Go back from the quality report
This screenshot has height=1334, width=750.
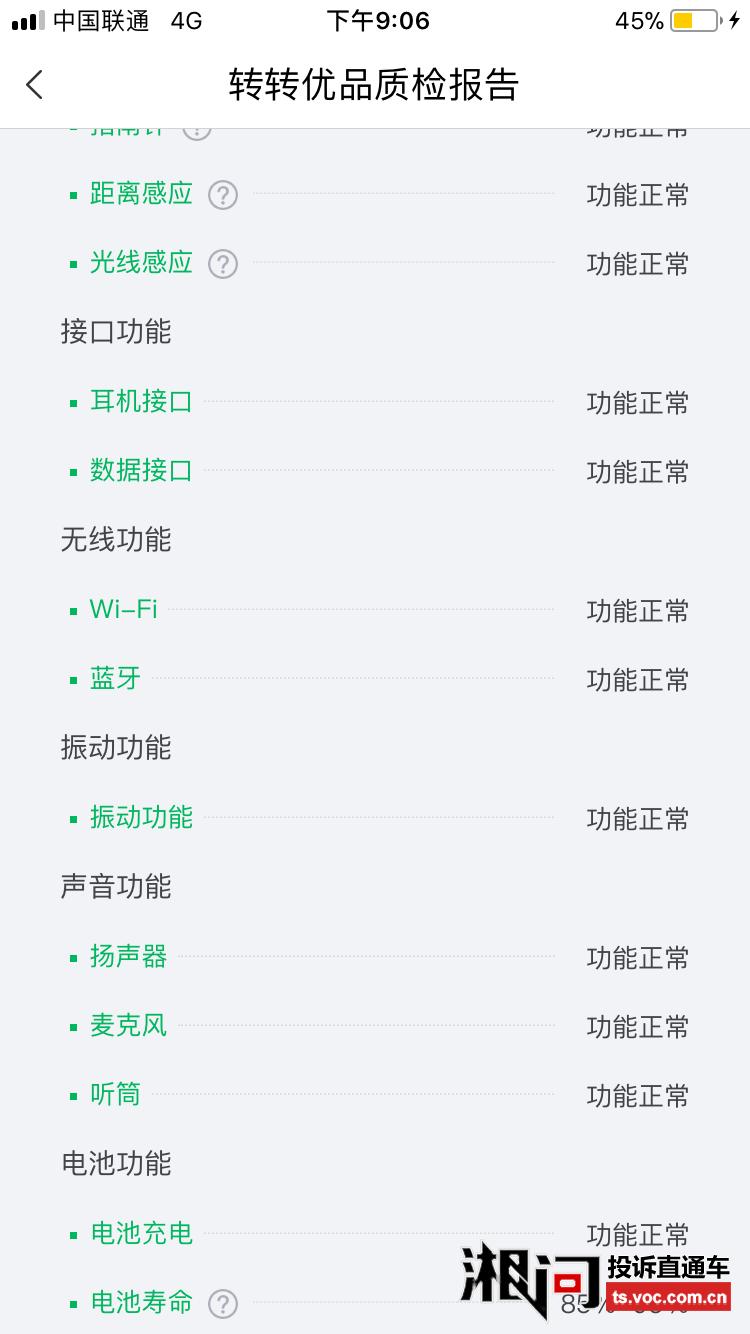(35, 85)
